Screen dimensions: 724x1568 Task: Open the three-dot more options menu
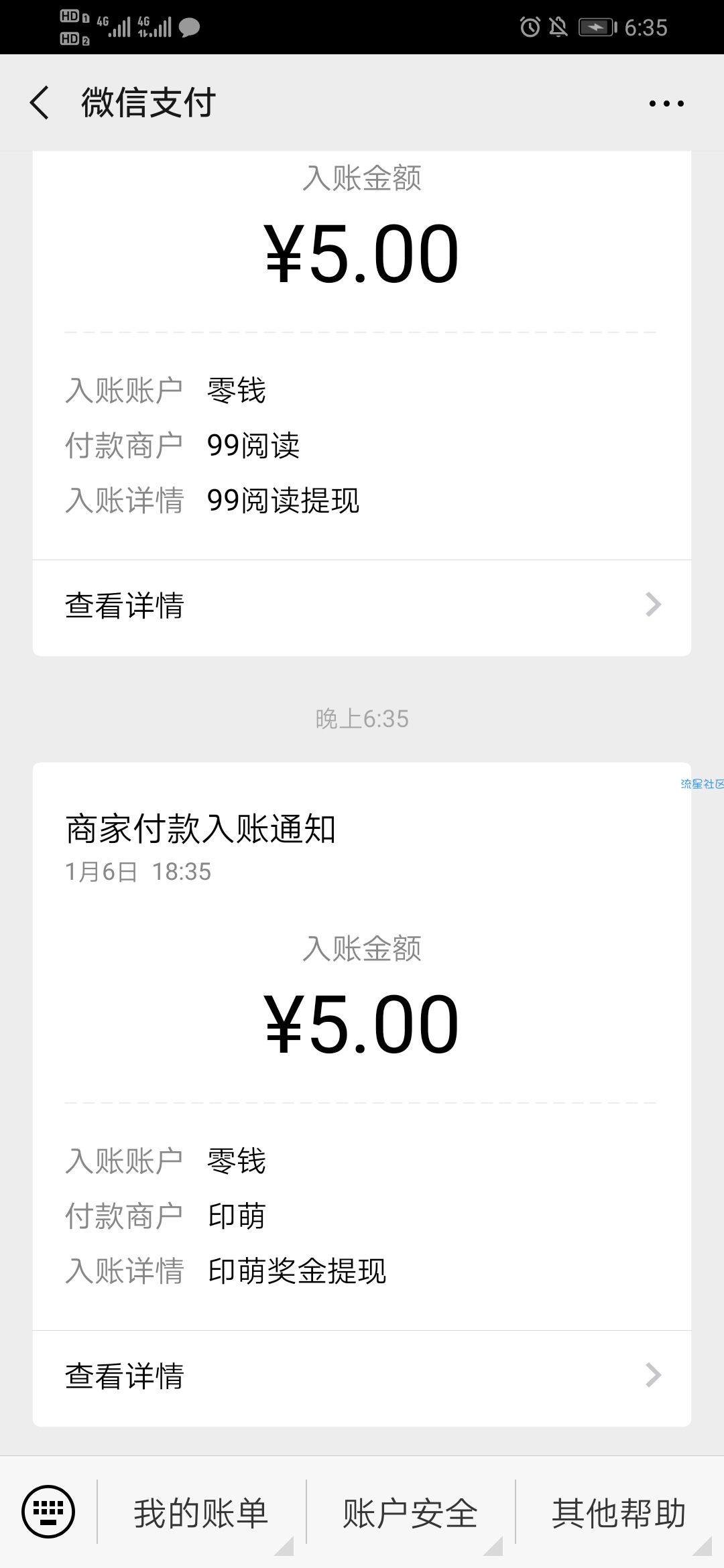(666, 103)
